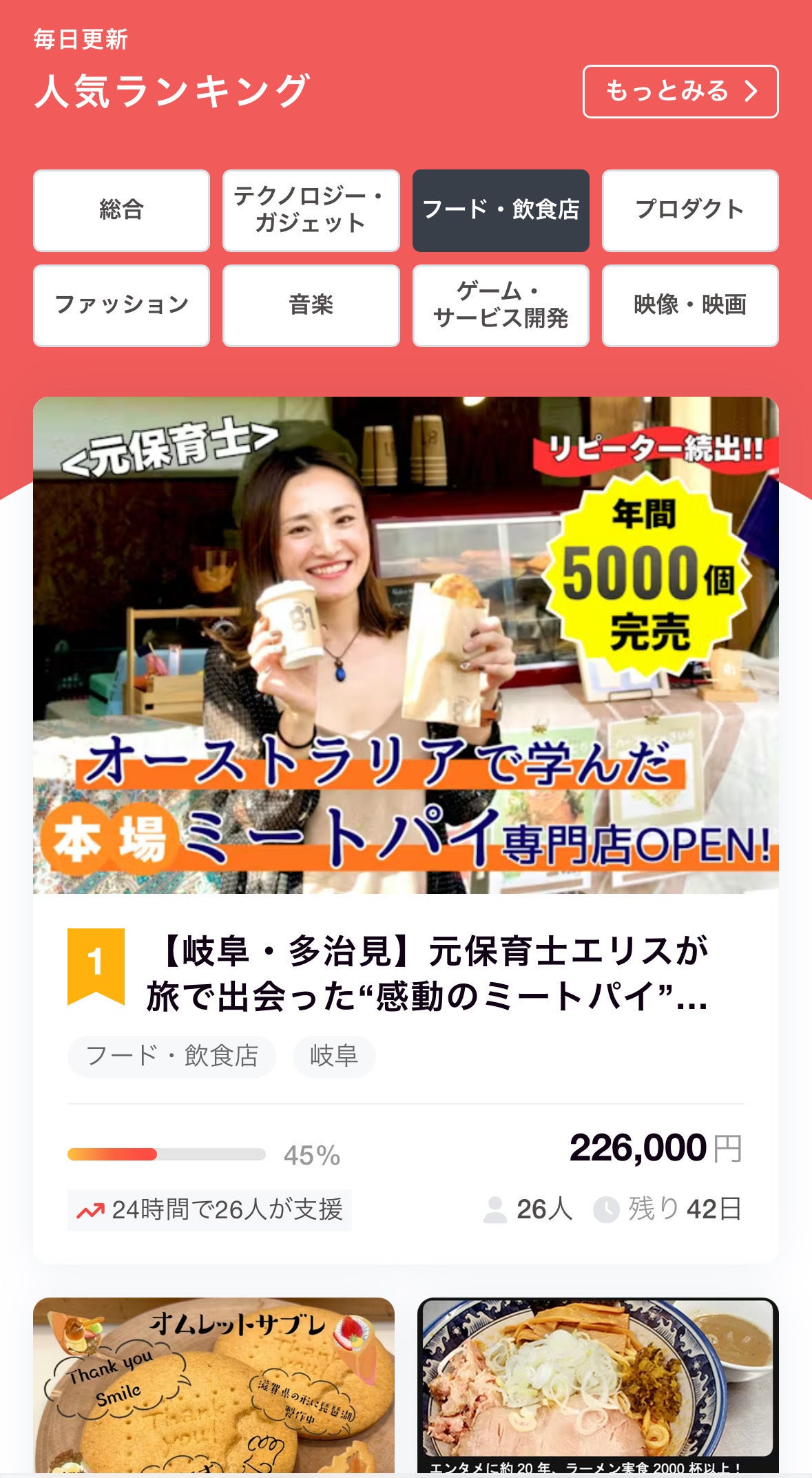Switch to the 総合 ranking category

121,210
